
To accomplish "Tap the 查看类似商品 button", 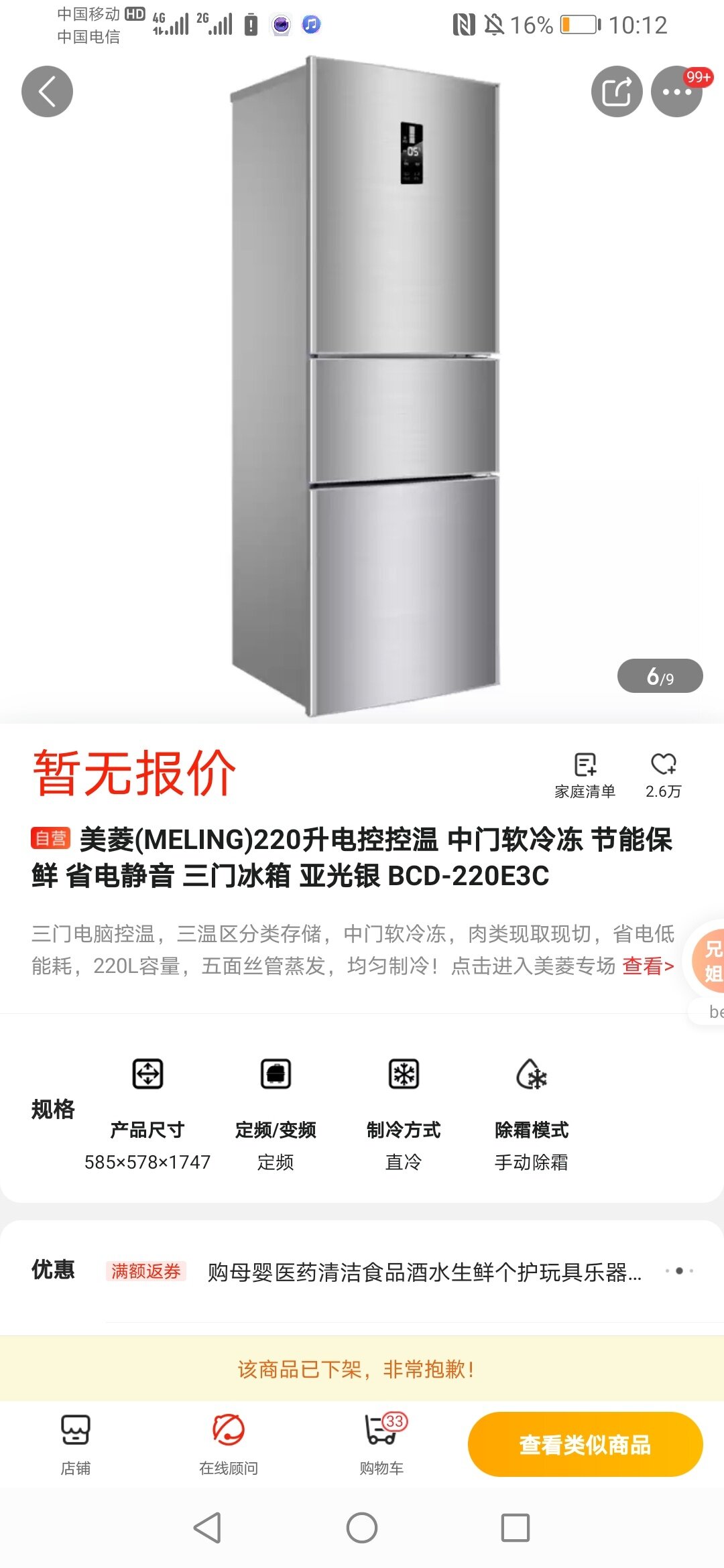I will [585, 1444].
